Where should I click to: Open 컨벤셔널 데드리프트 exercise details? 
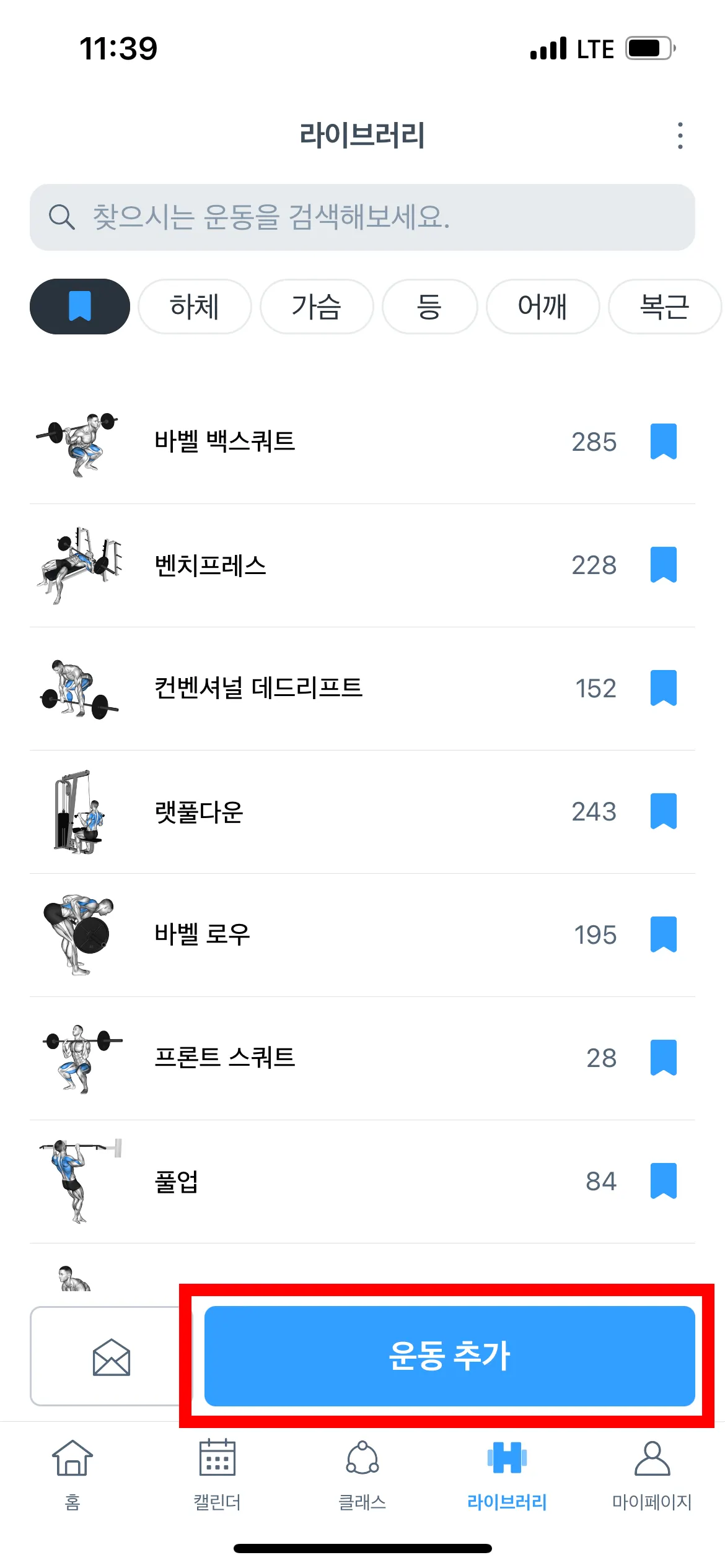[258, 688]
